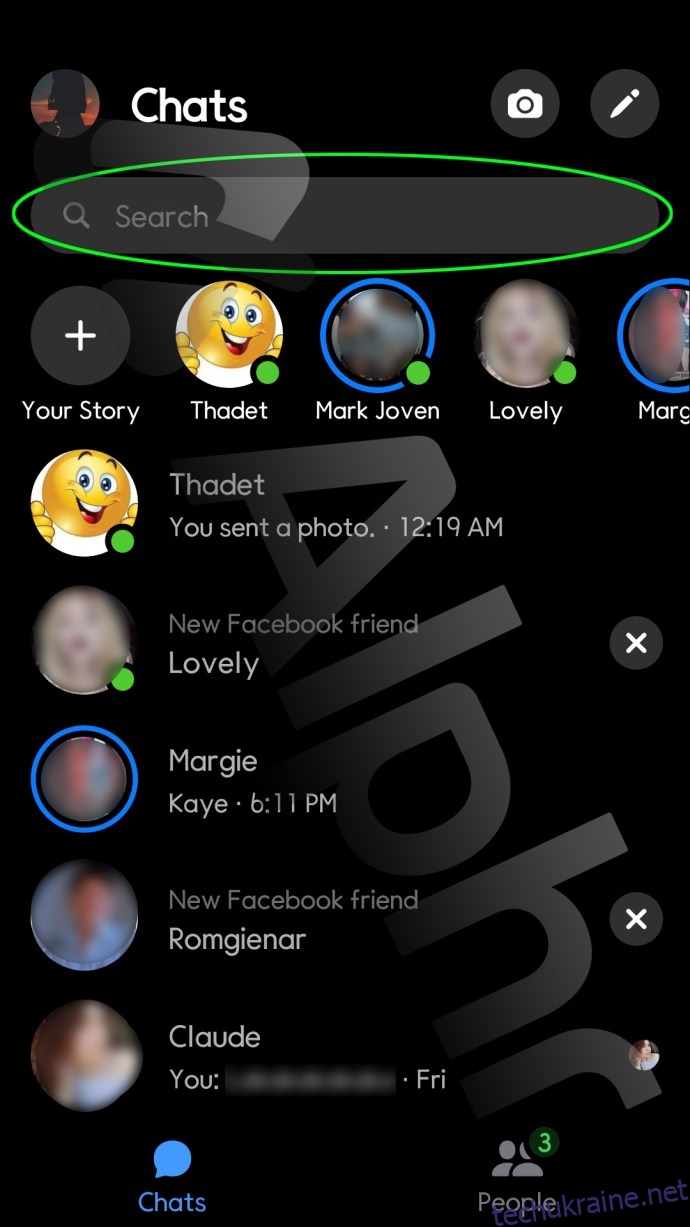
Task: Select the Chats tab
Action: pos(172,1177)
